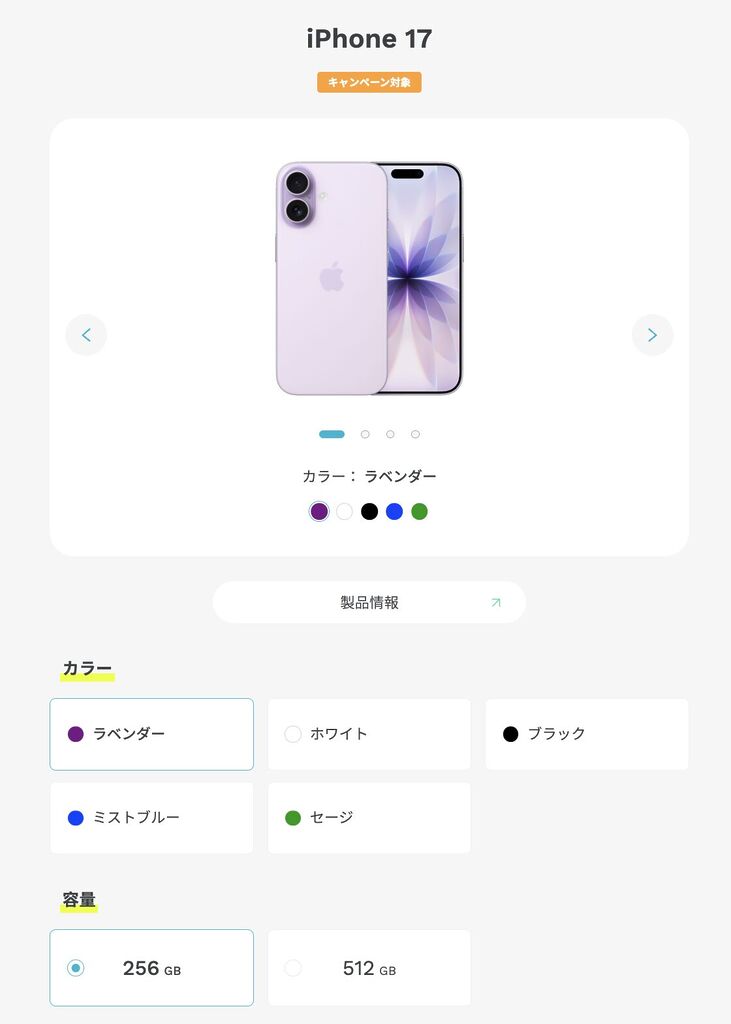Screen dimensions: 731x1024
Task: Select the 256 GB capacity
Action: pyautogui.click(x=151, y=968)
